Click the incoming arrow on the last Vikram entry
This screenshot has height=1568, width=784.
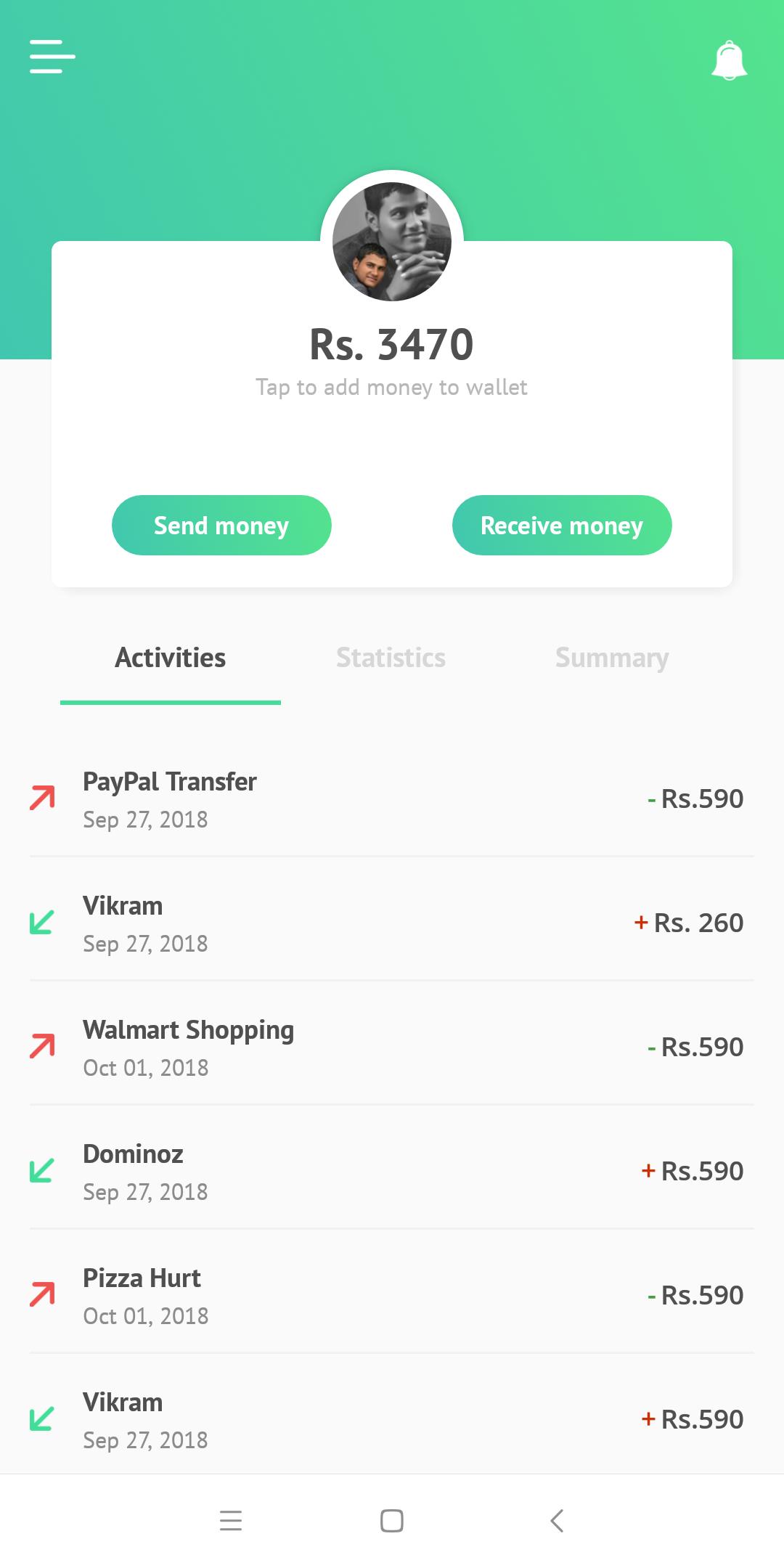click(41, 1418)
